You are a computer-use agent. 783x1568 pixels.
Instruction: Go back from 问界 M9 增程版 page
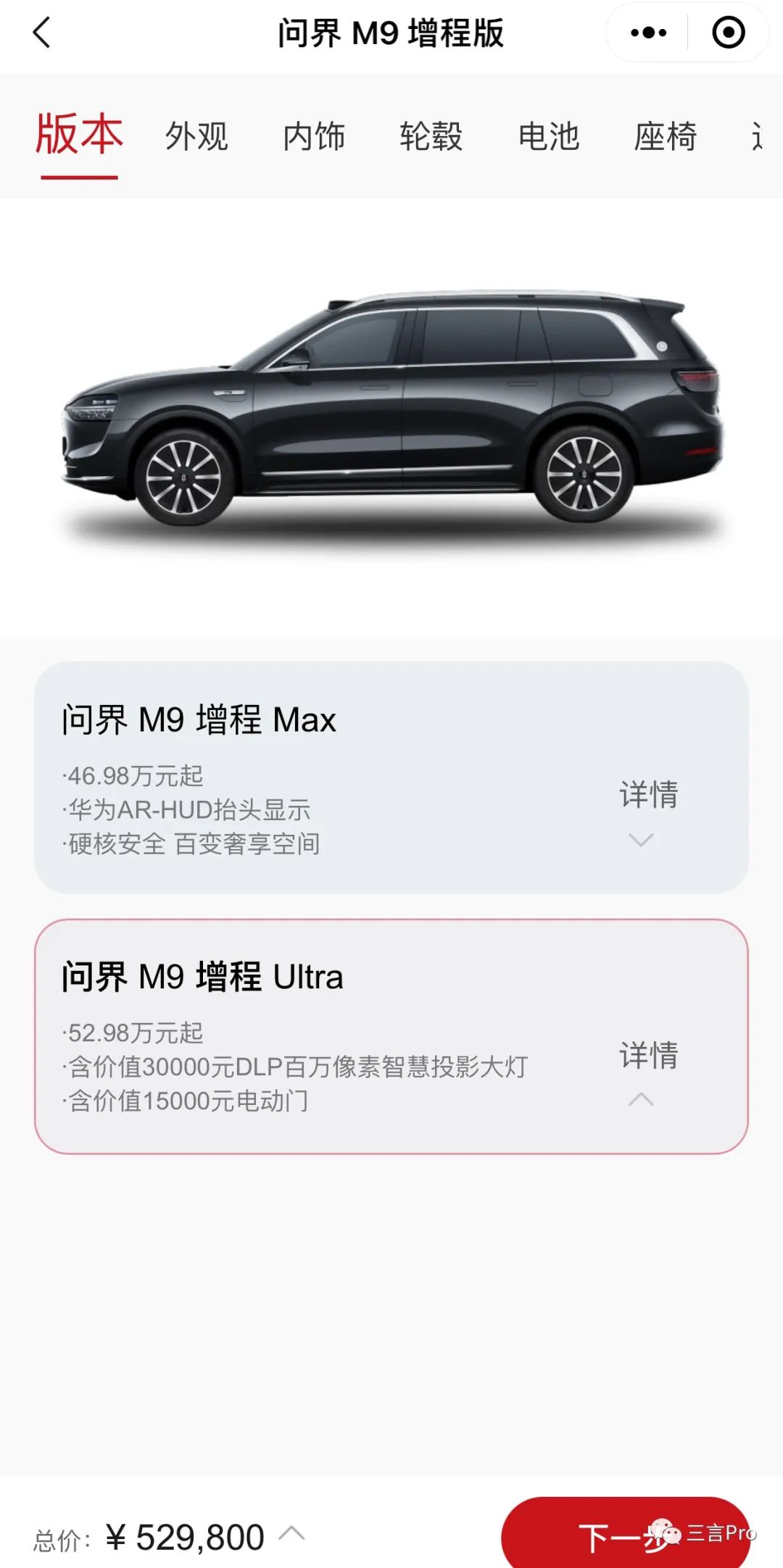click(42, 33)
